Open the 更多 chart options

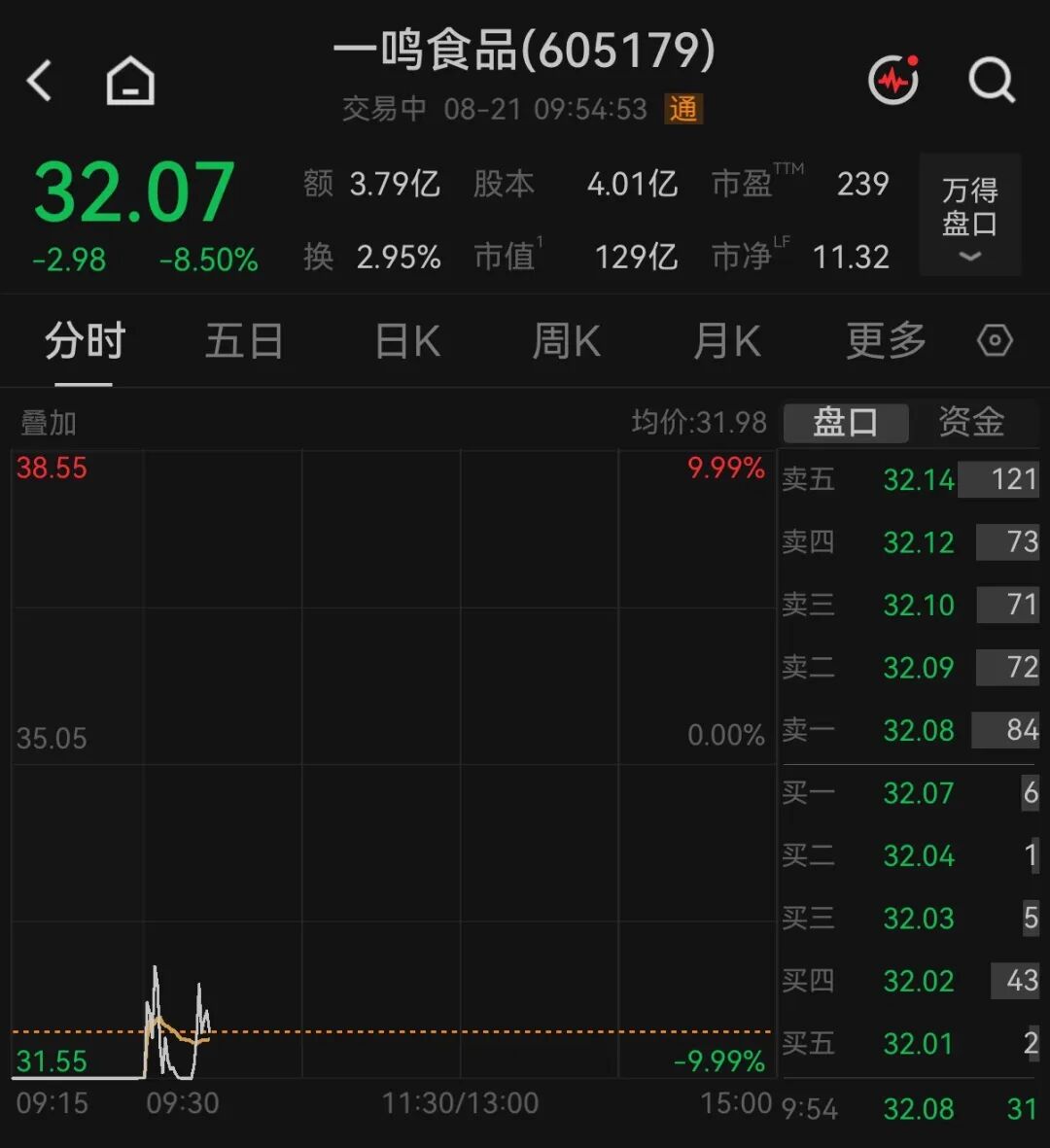887,341
